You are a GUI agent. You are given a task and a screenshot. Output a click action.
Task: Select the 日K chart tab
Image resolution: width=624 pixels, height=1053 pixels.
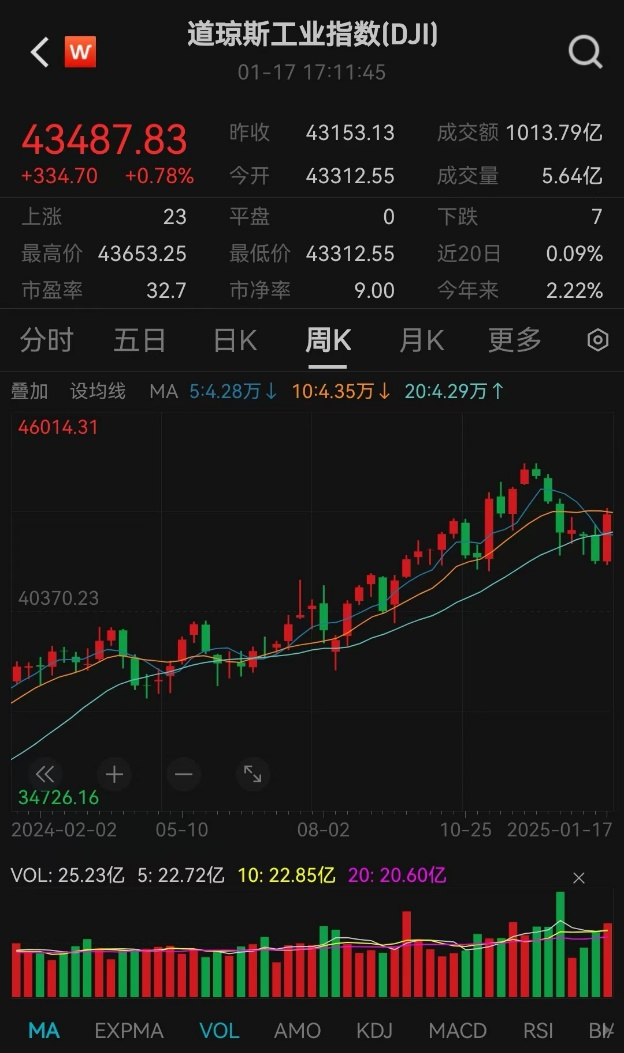235,340
